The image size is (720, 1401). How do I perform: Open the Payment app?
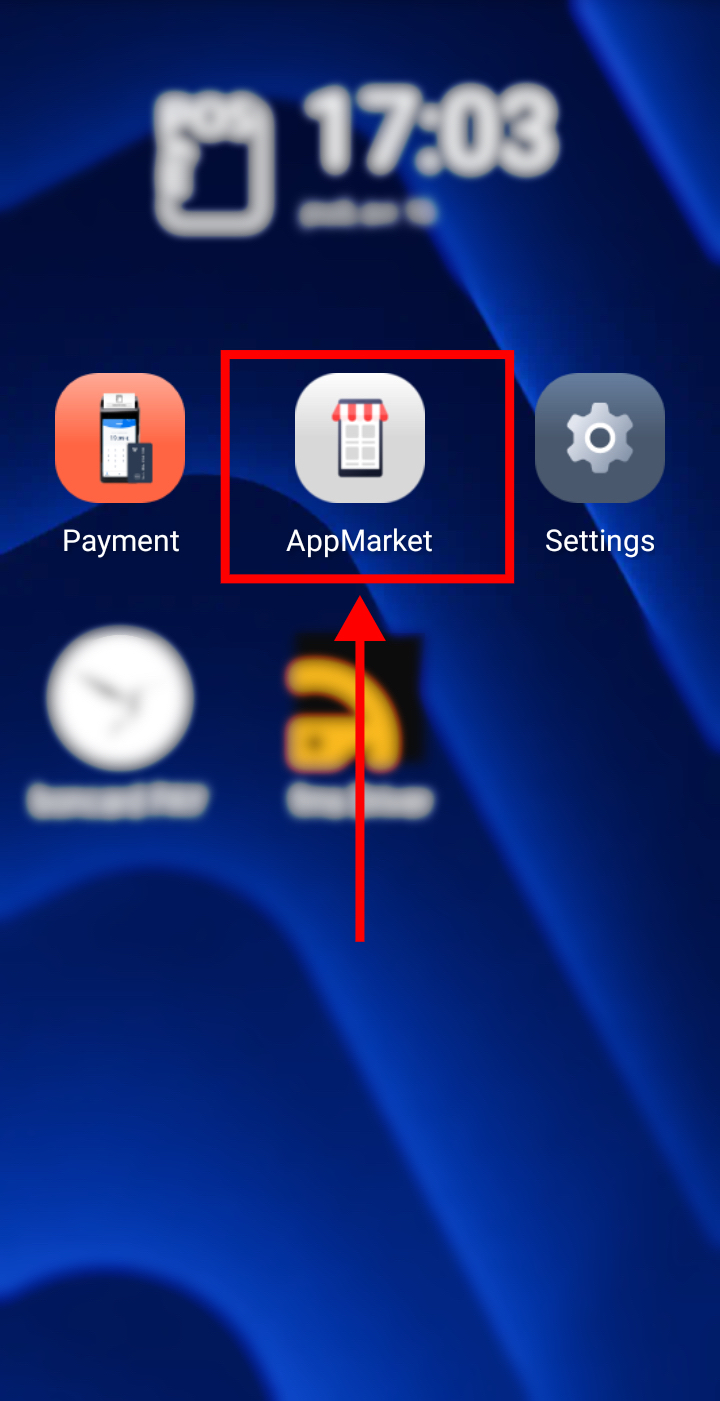coord(120,438)
